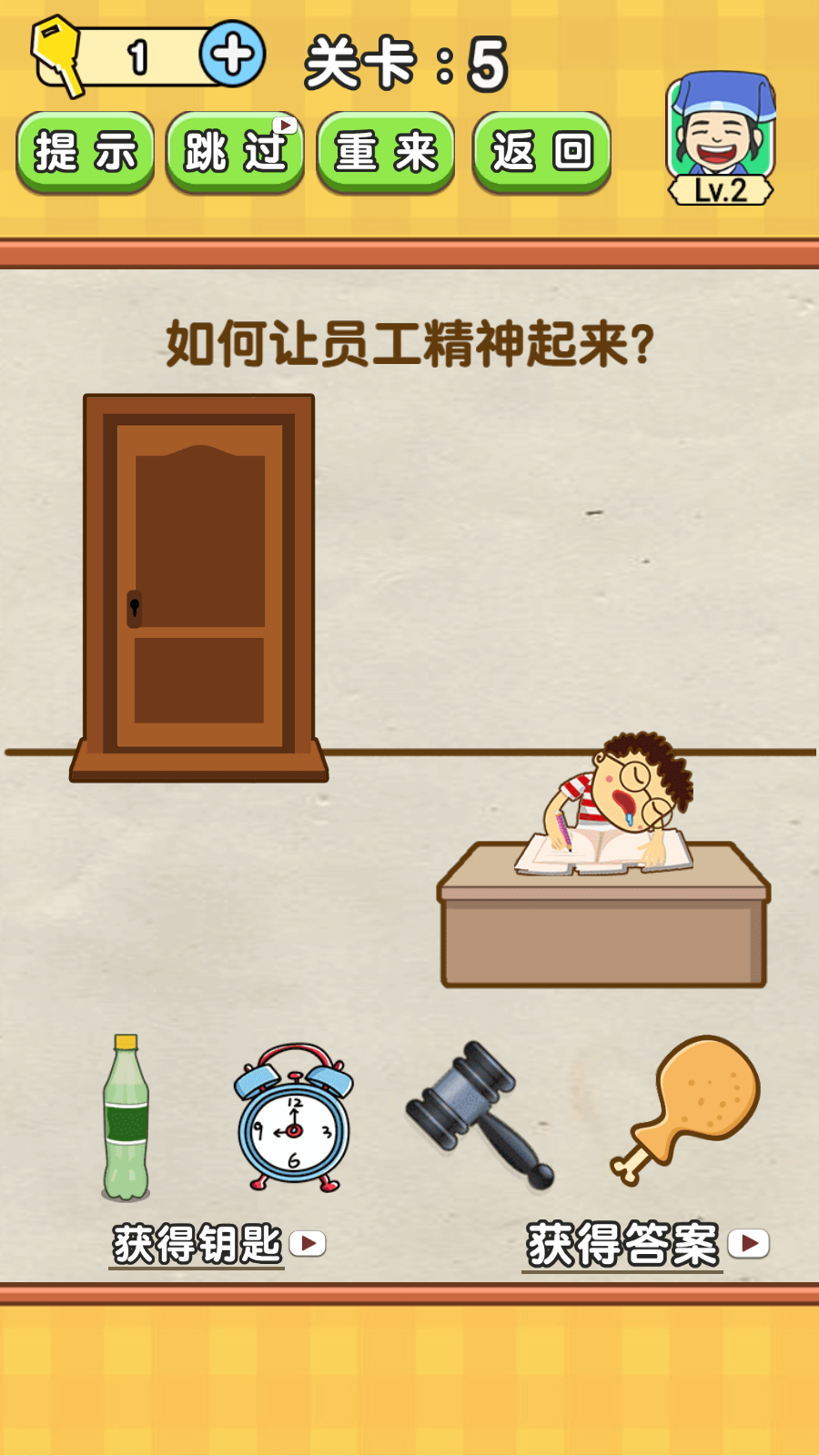The height and width of the screenshot is (1456, 819).
Task: Click the plus icon to add keys
Action: pyautogui.click(x=234, y=52)
